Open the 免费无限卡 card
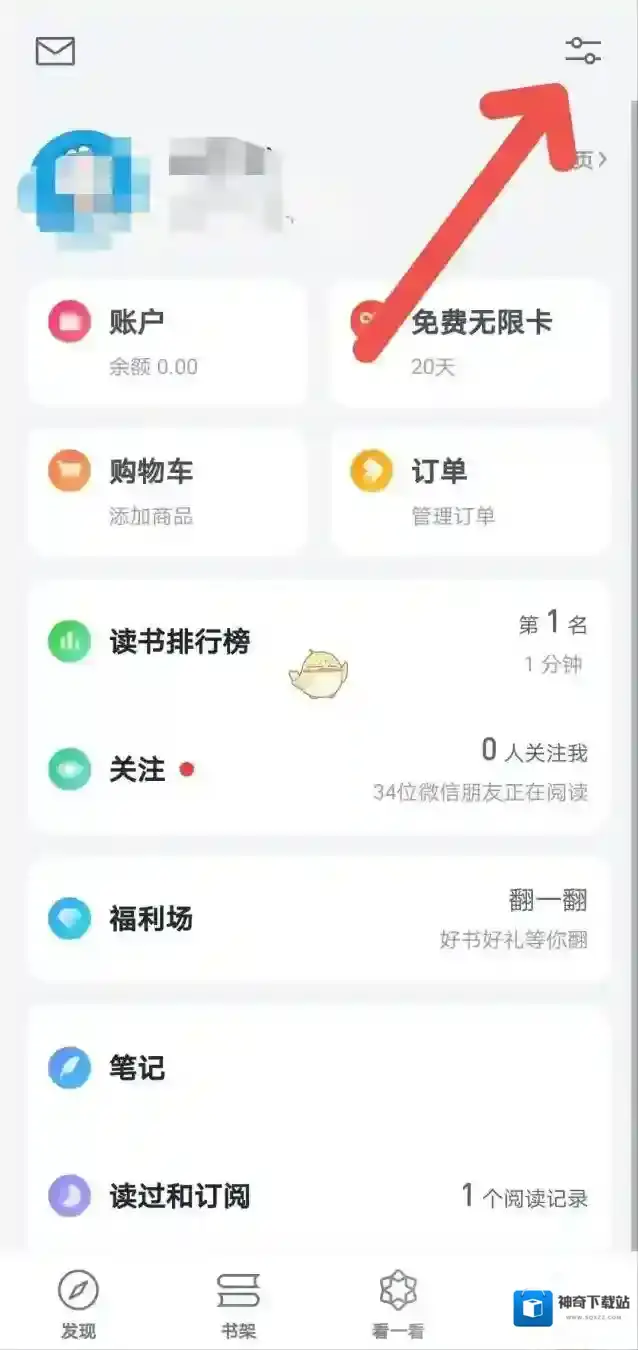 [x=470, y=342]
